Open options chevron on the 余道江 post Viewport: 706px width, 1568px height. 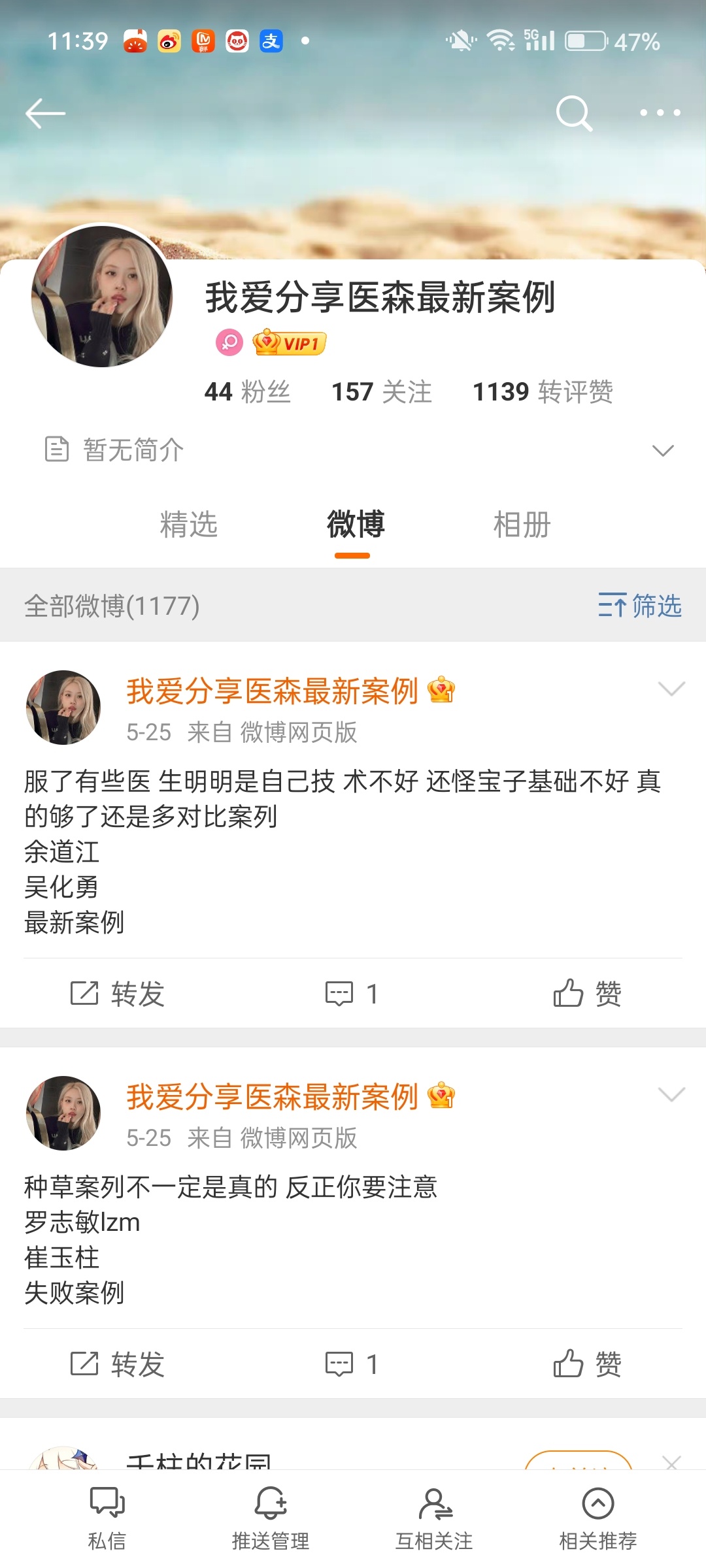671,689
